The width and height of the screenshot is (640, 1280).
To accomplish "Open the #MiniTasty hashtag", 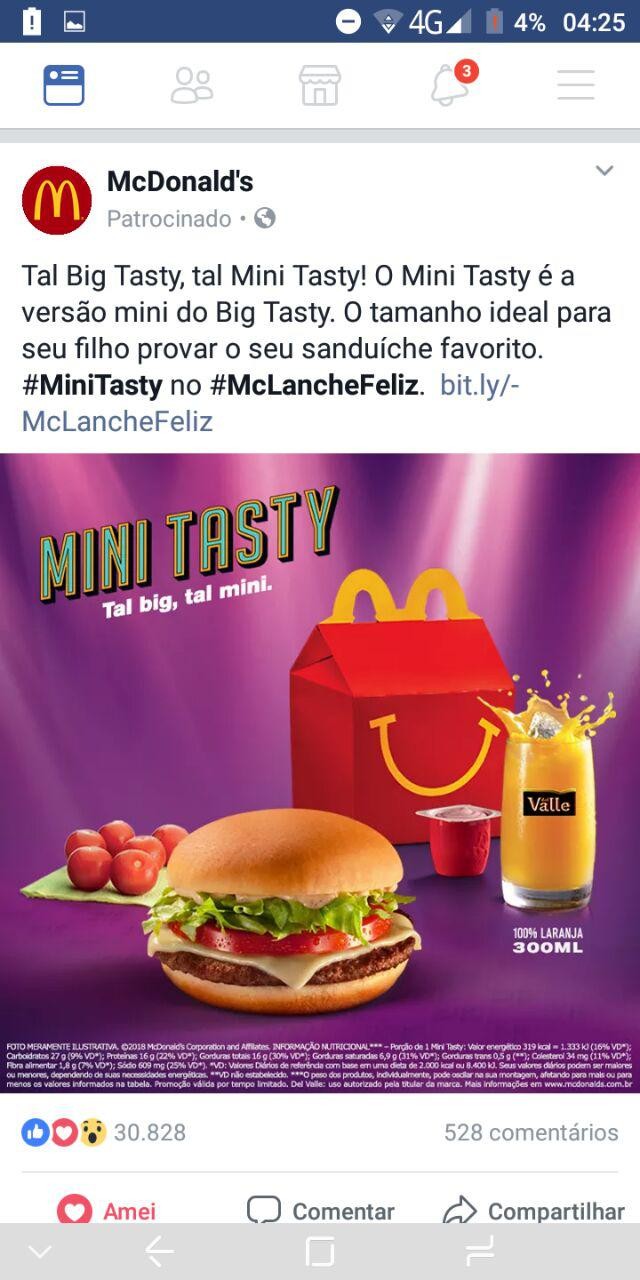I will (92, 385).
